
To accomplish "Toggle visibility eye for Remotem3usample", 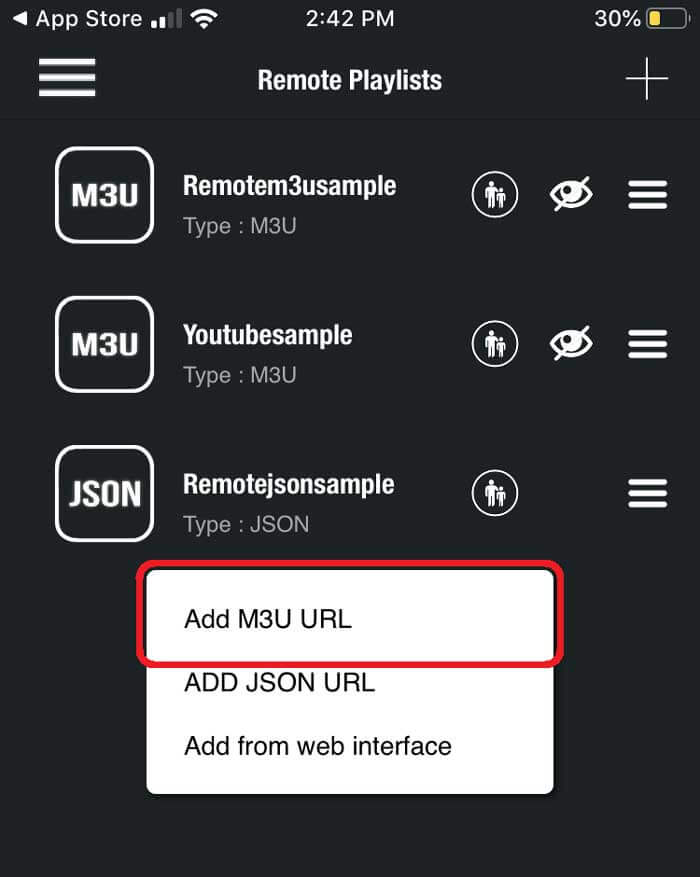I will pyautogui.click(x=571, y=195).
